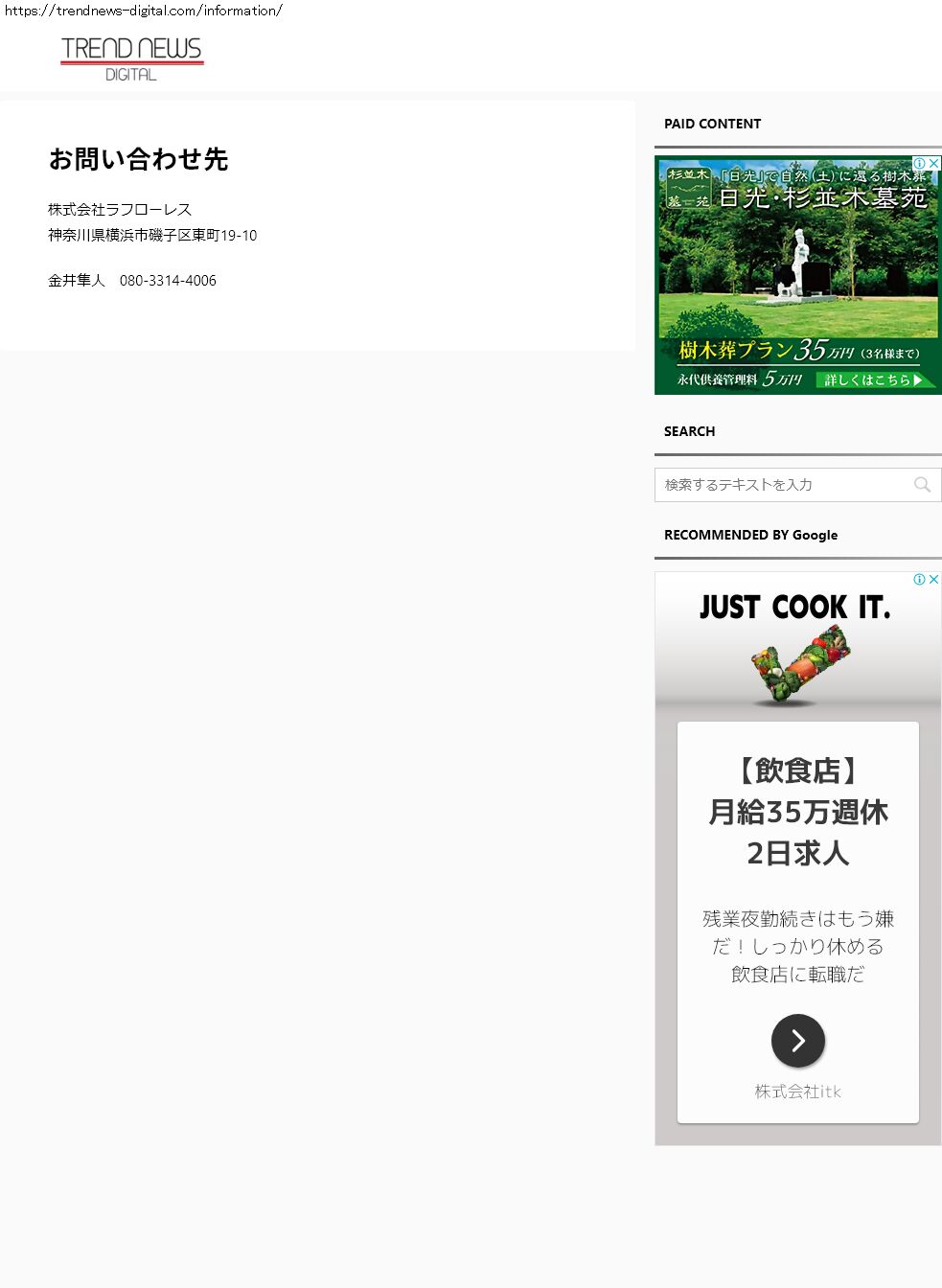Close the cemetery ad banner

point(934,164)
